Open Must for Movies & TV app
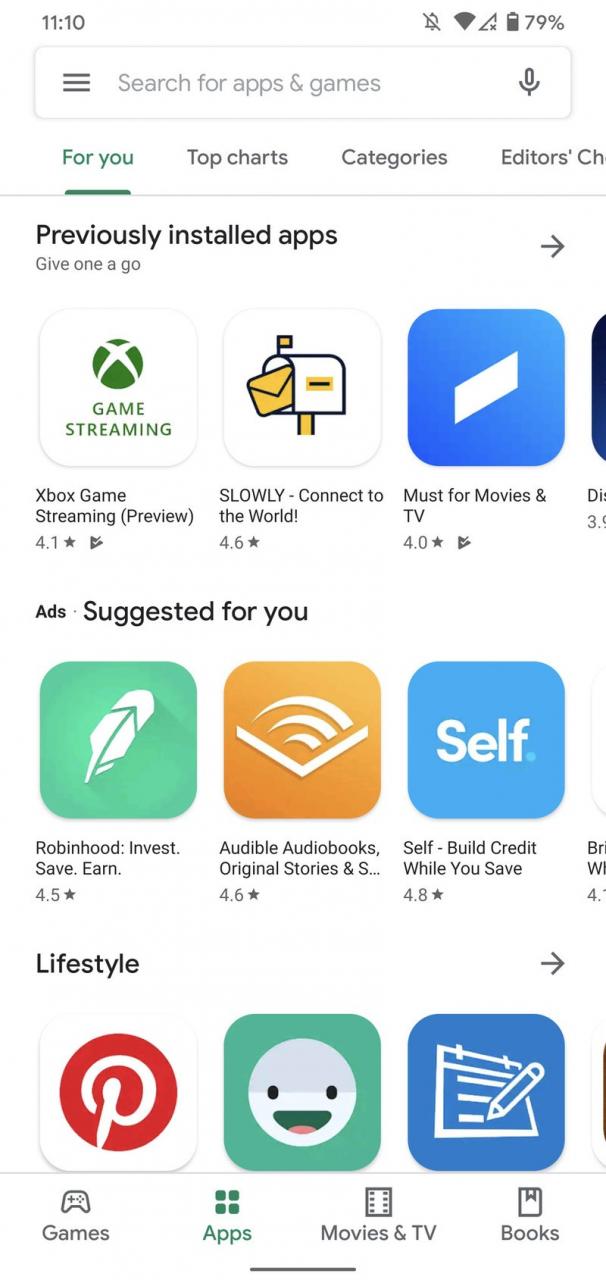Image resolution: width=606 pixels, height=1280 pixels. (486, 387)
